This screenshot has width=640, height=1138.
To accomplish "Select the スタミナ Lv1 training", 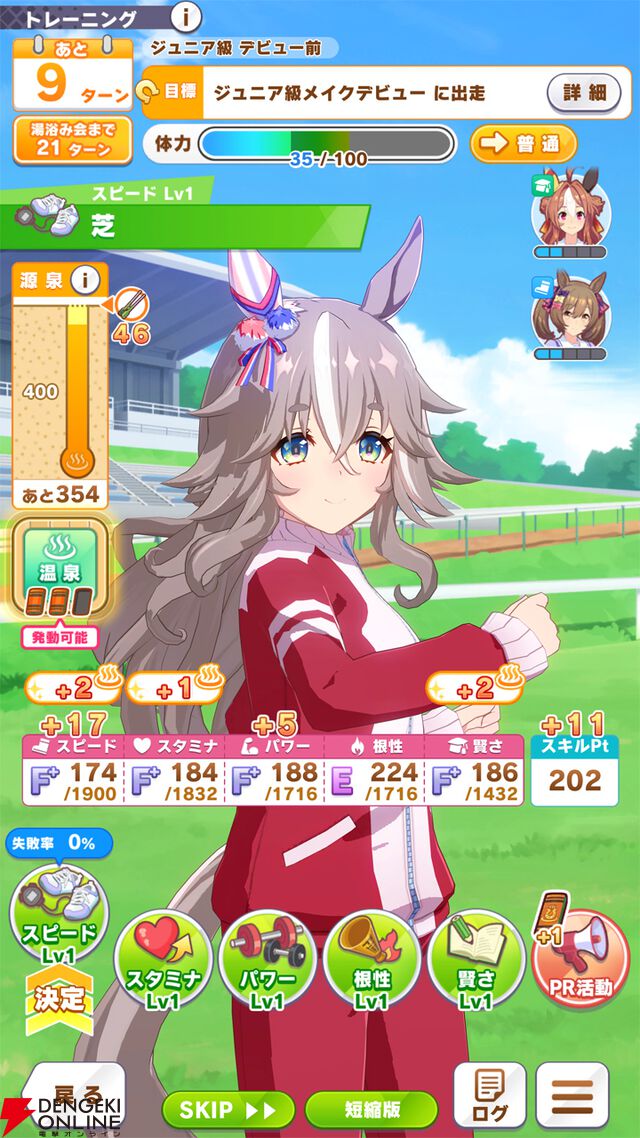I will point(164,957).
